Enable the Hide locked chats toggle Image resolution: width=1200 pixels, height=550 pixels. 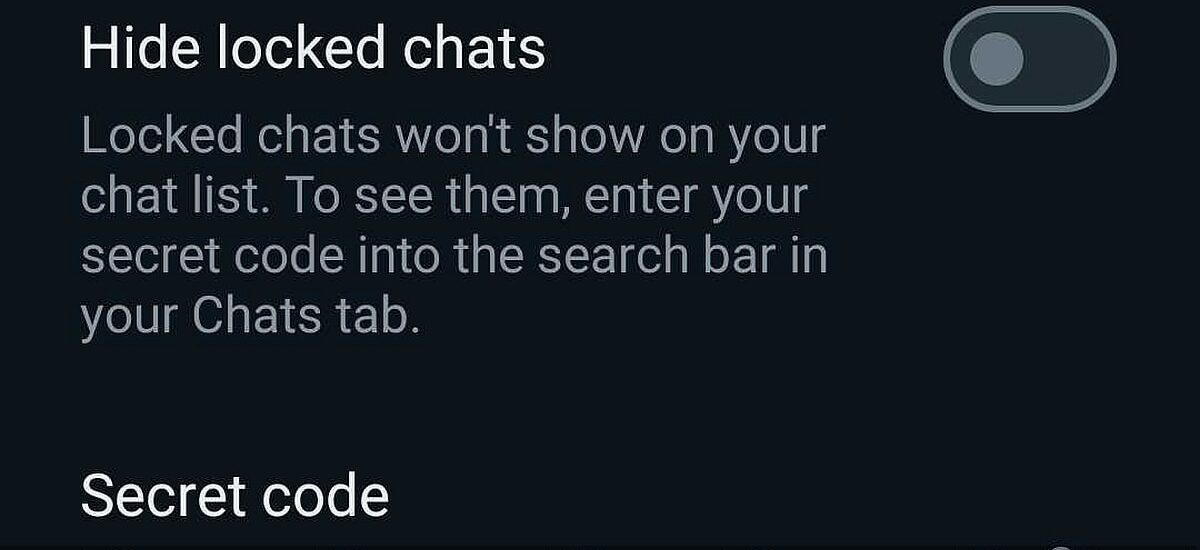(x=1029, y=59)
